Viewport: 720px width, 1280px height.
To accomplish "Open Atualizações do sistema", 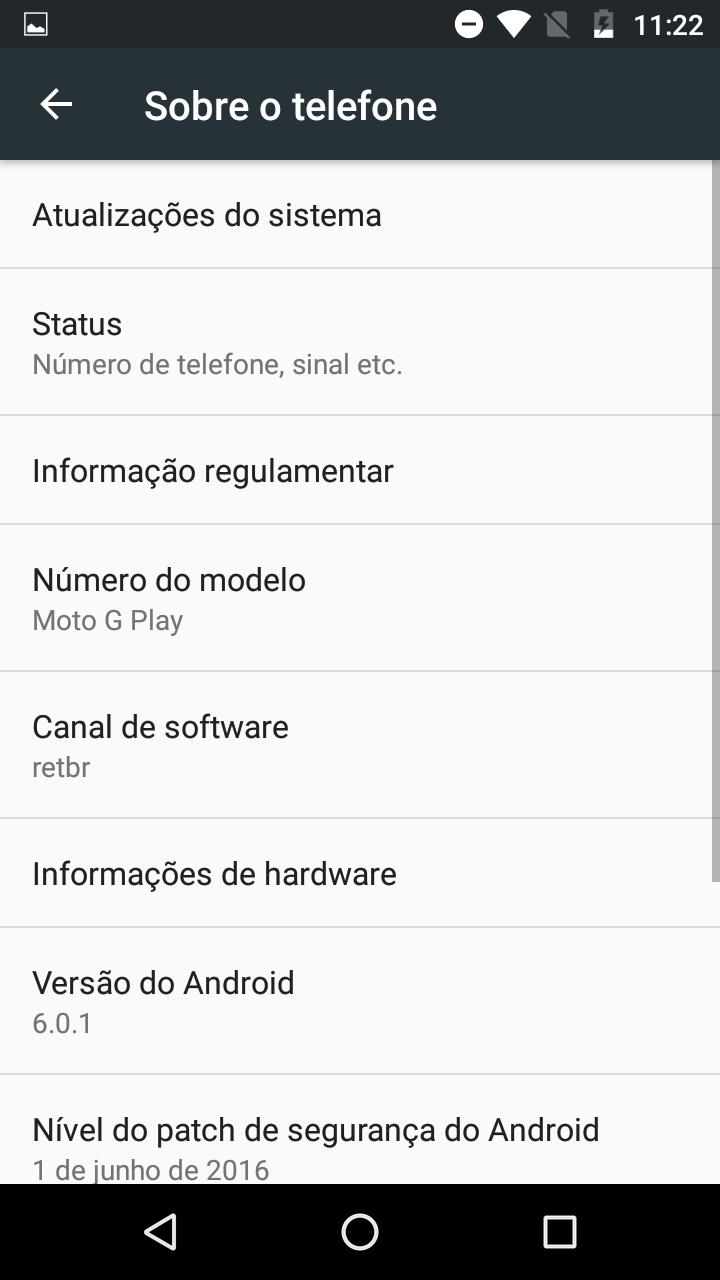I will click(x=360, y=214).
